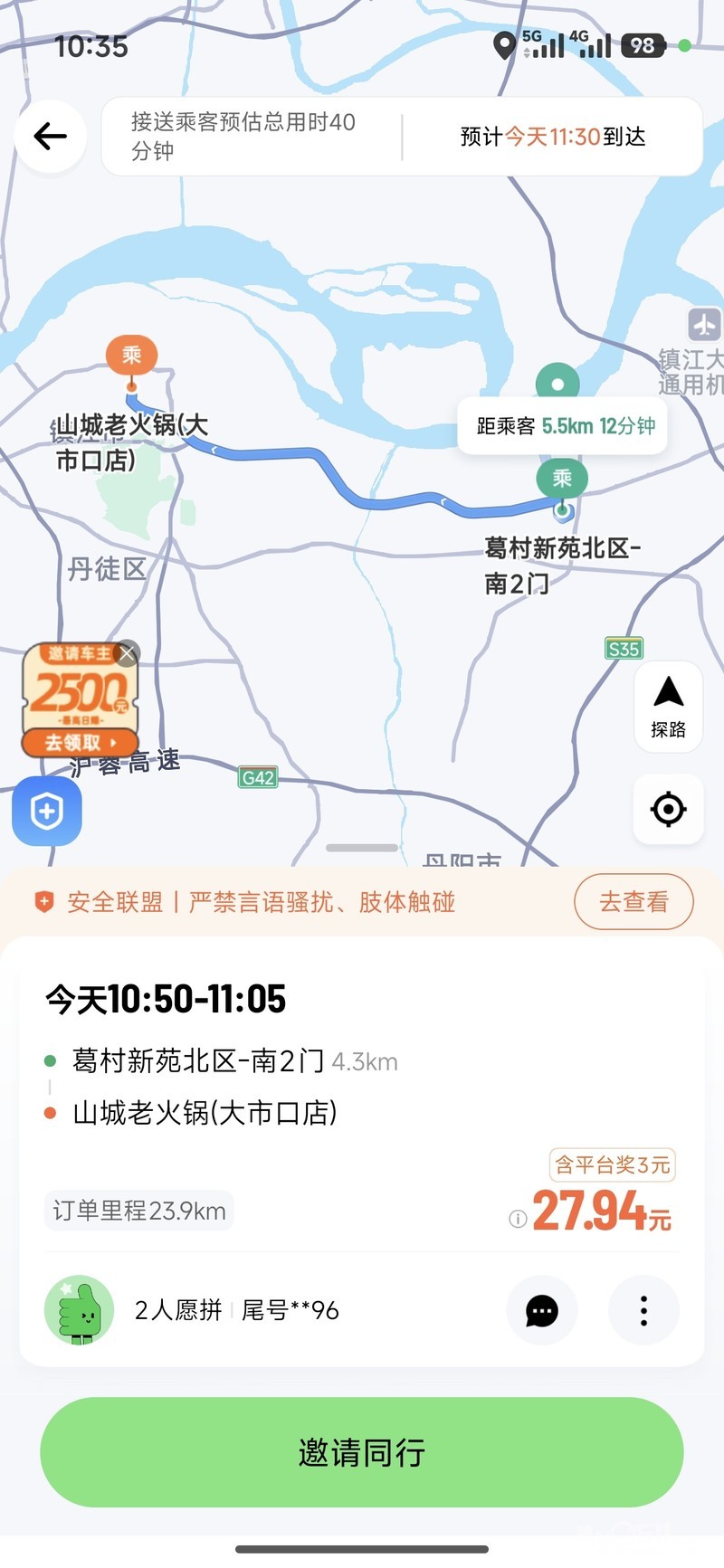The width and height of the screenshot is (724, 1568).
Task: Tap the 邀请同行 button
Action: click(x=362, y=1452)
